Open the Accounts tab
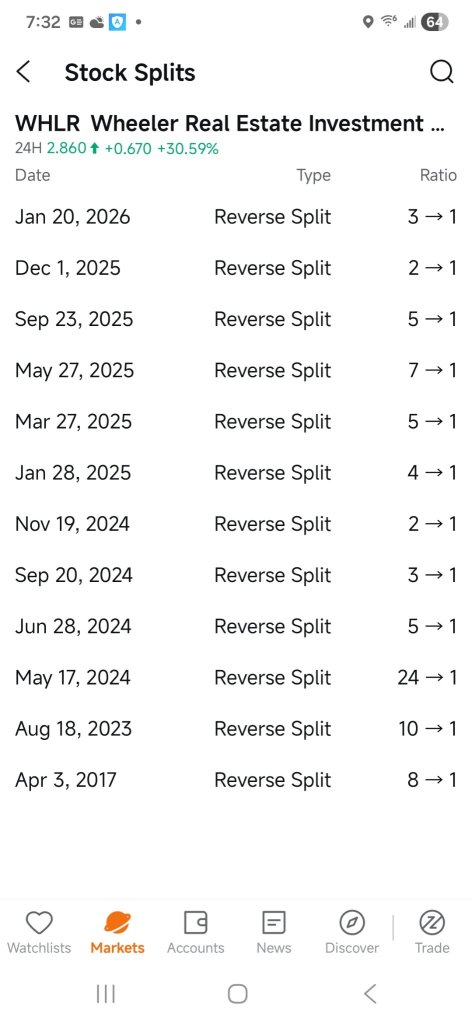472x1024 pixels. 195,933
